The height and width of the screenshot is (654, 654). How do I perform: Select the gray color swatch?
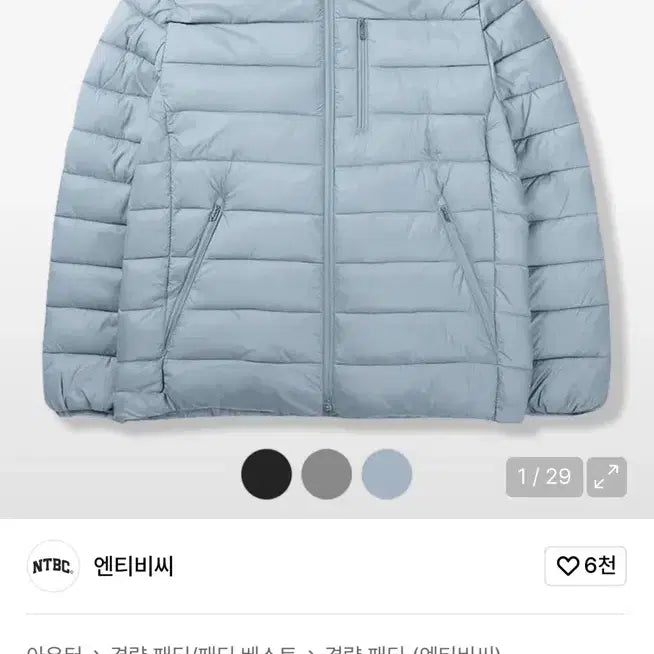tap(327, 474)
